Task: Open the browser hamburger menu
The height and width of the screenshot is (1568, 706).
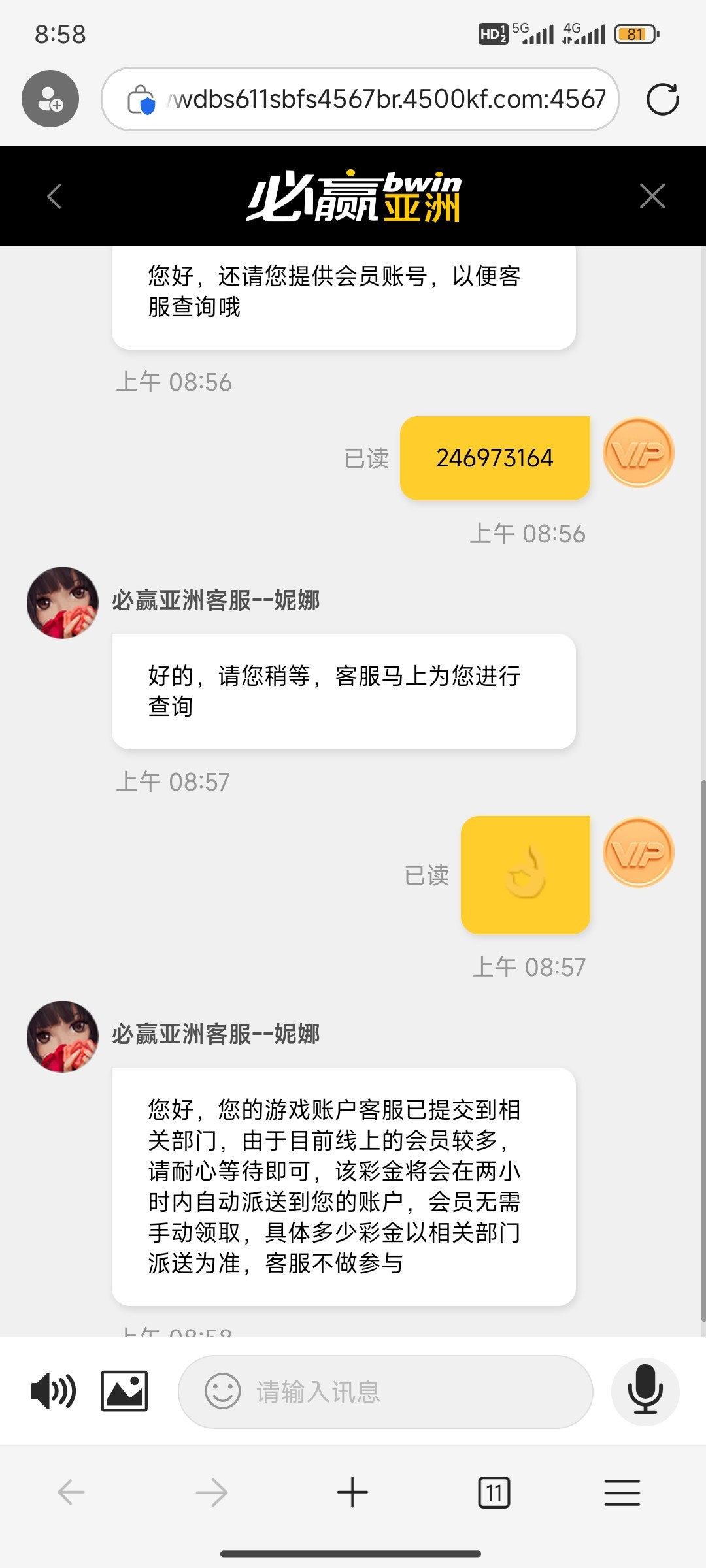Action: pos(622,1493)
